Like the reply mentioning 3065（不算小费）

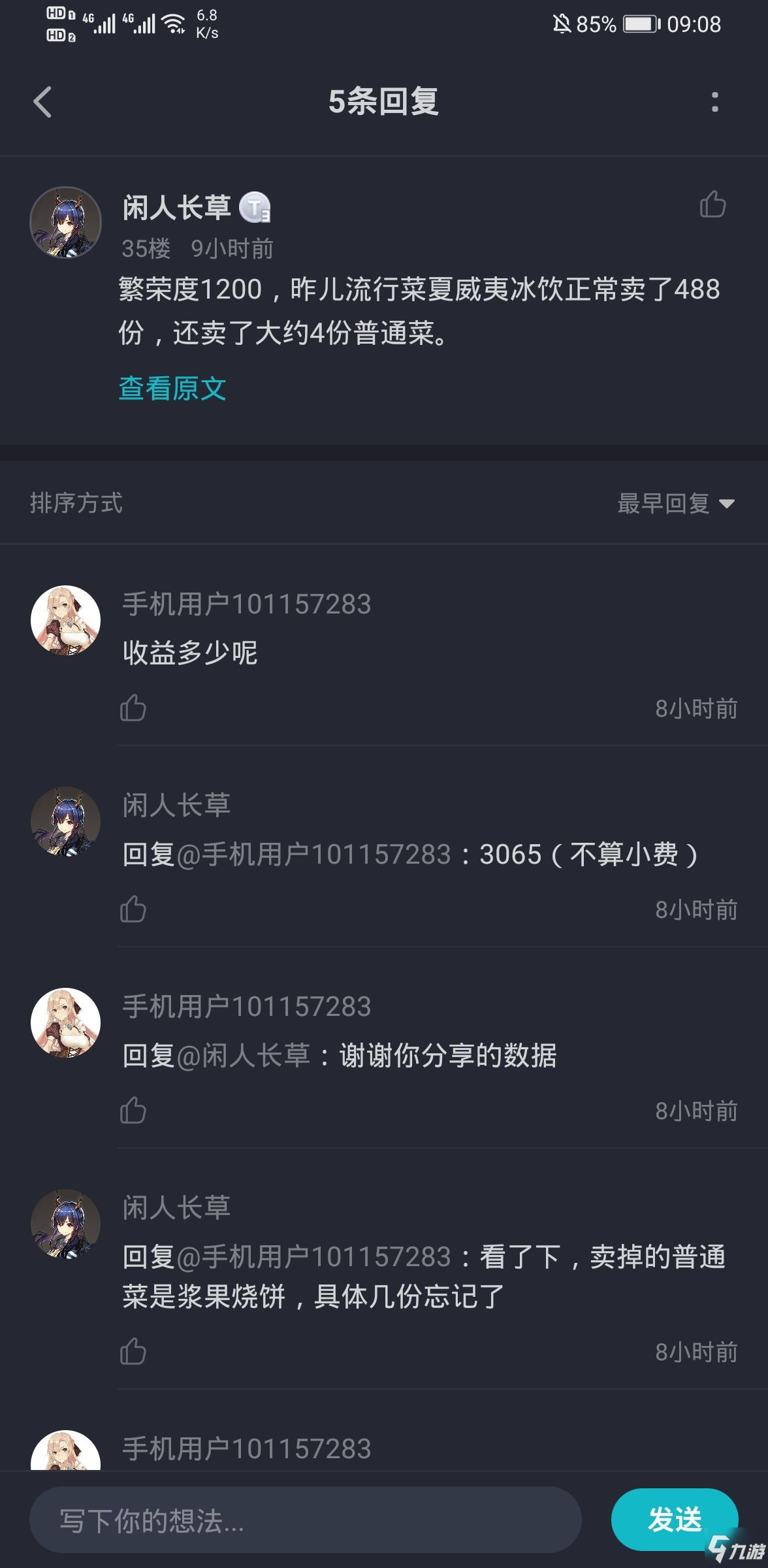point(133,909)
